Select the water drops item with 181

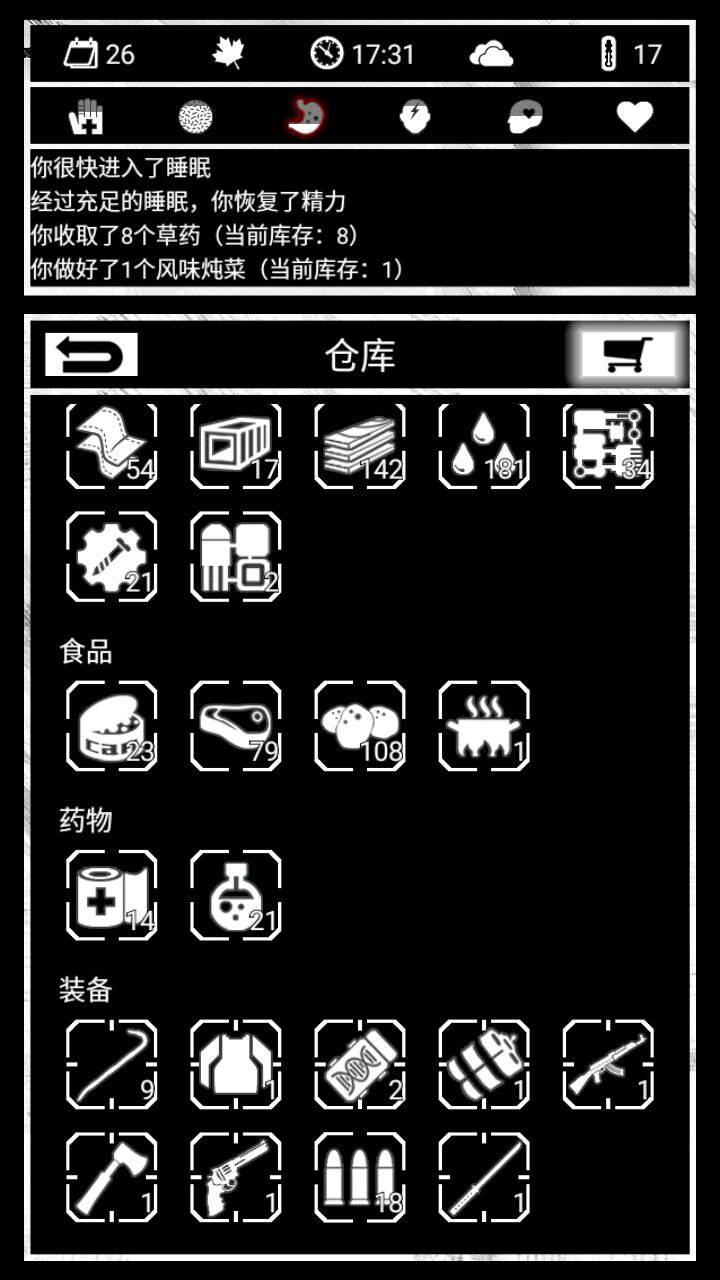(483, 445)
